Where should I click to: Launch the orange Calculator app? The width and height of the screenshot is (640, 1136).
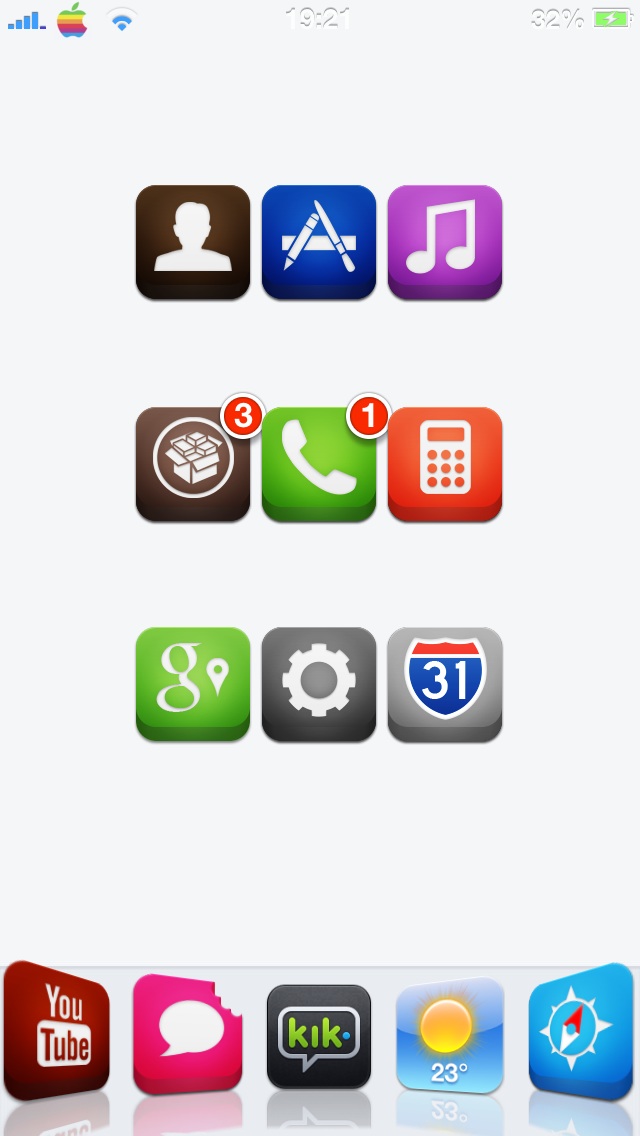coord(445,464)
